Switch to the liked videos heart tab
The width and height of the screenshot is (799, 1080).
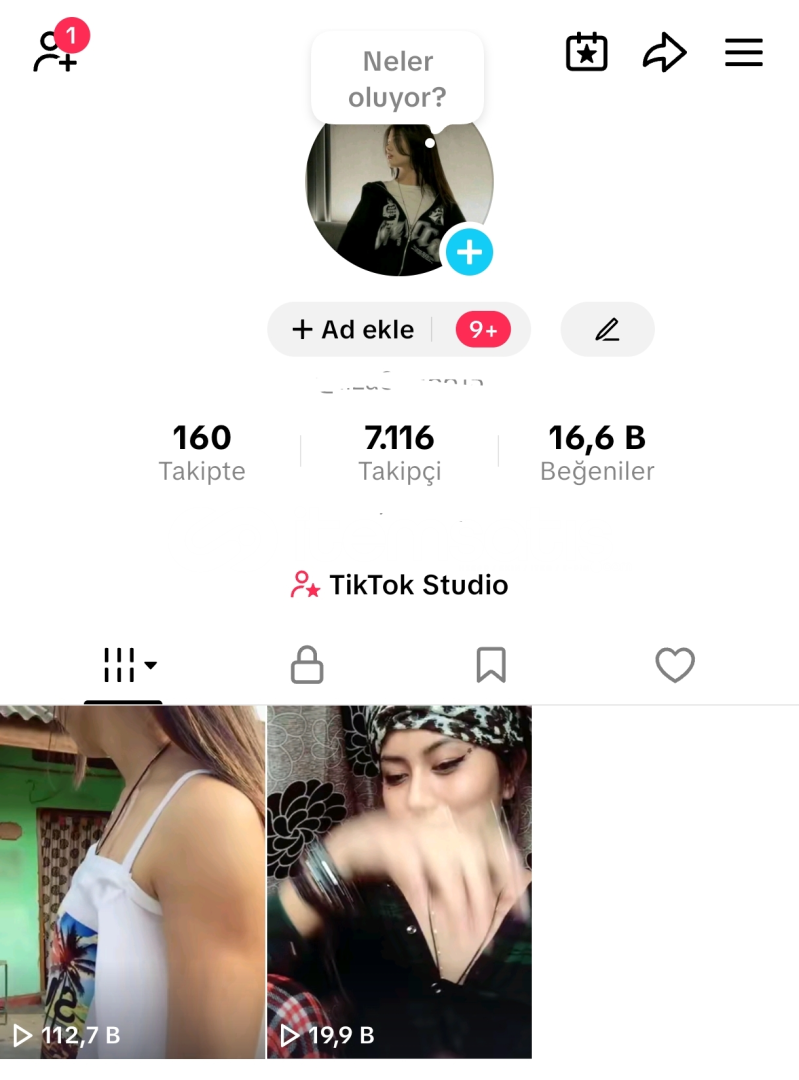[x=675, y=665]
